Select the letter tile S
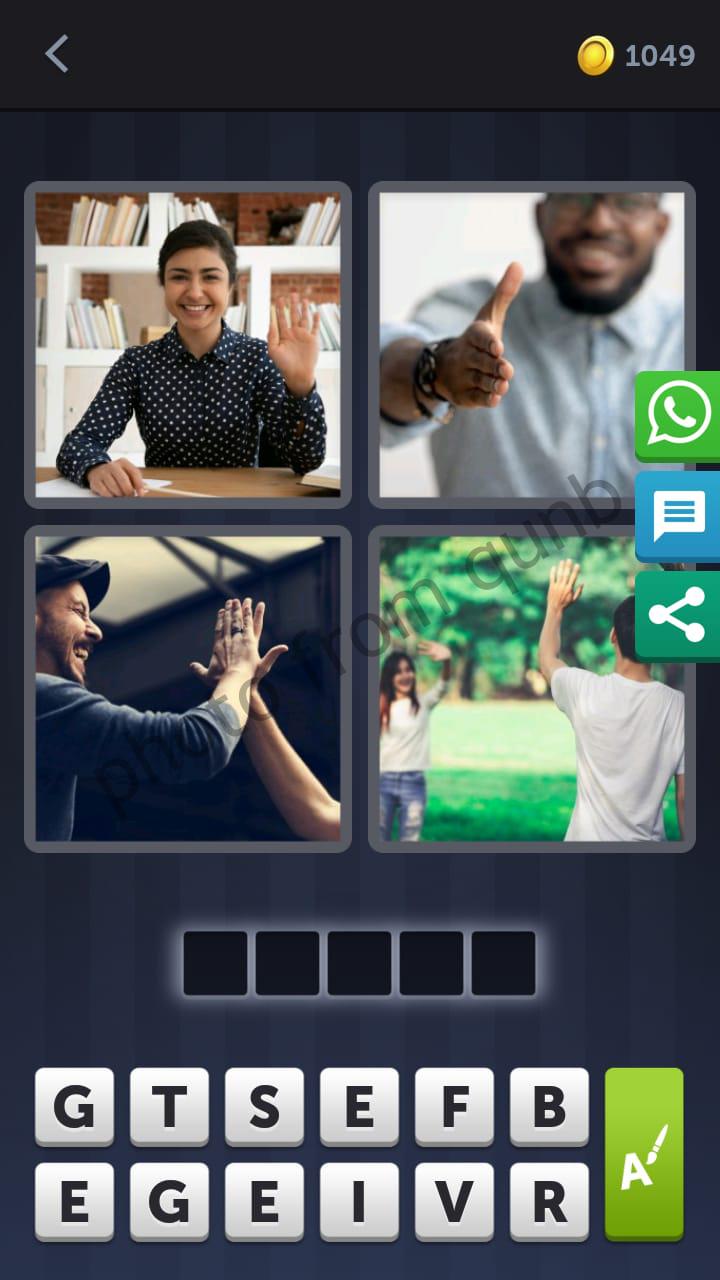 coord(264,1106)
